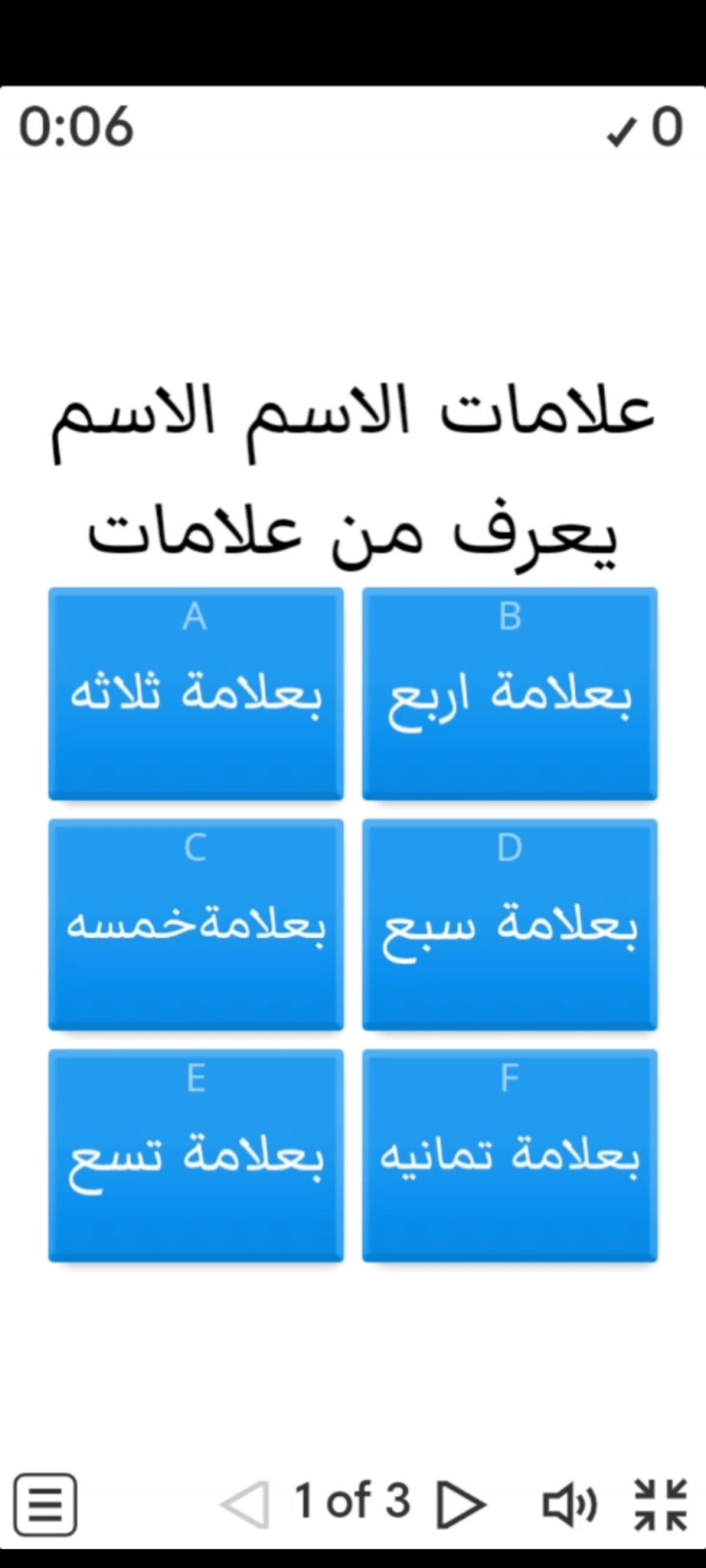The image size is (706, 1568).
Task: Choose answer E بعلامة تسع
Action: click(x=195, y=1156)
